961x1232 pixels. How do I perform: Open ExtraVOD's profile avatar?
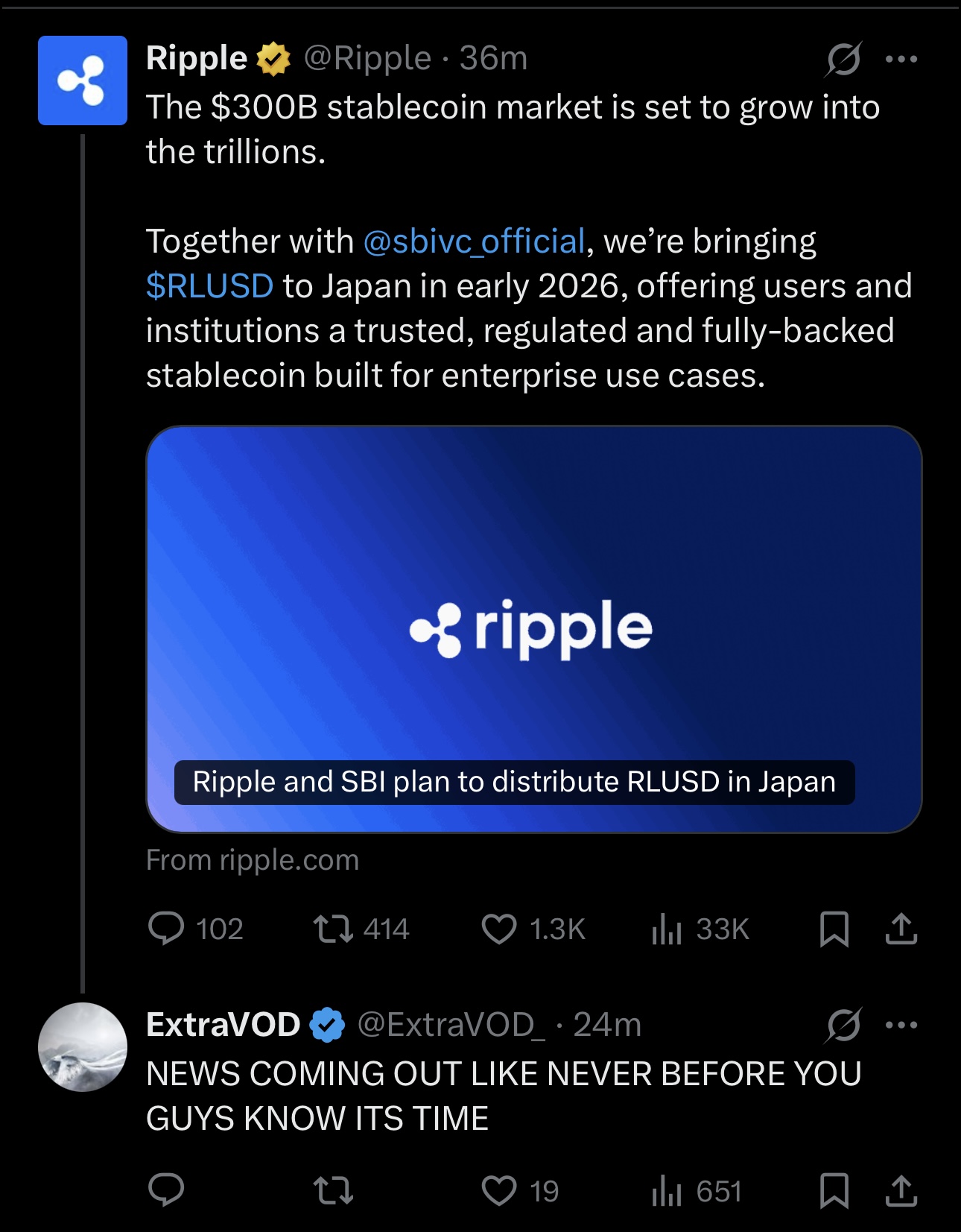[x=83, y=1047]
